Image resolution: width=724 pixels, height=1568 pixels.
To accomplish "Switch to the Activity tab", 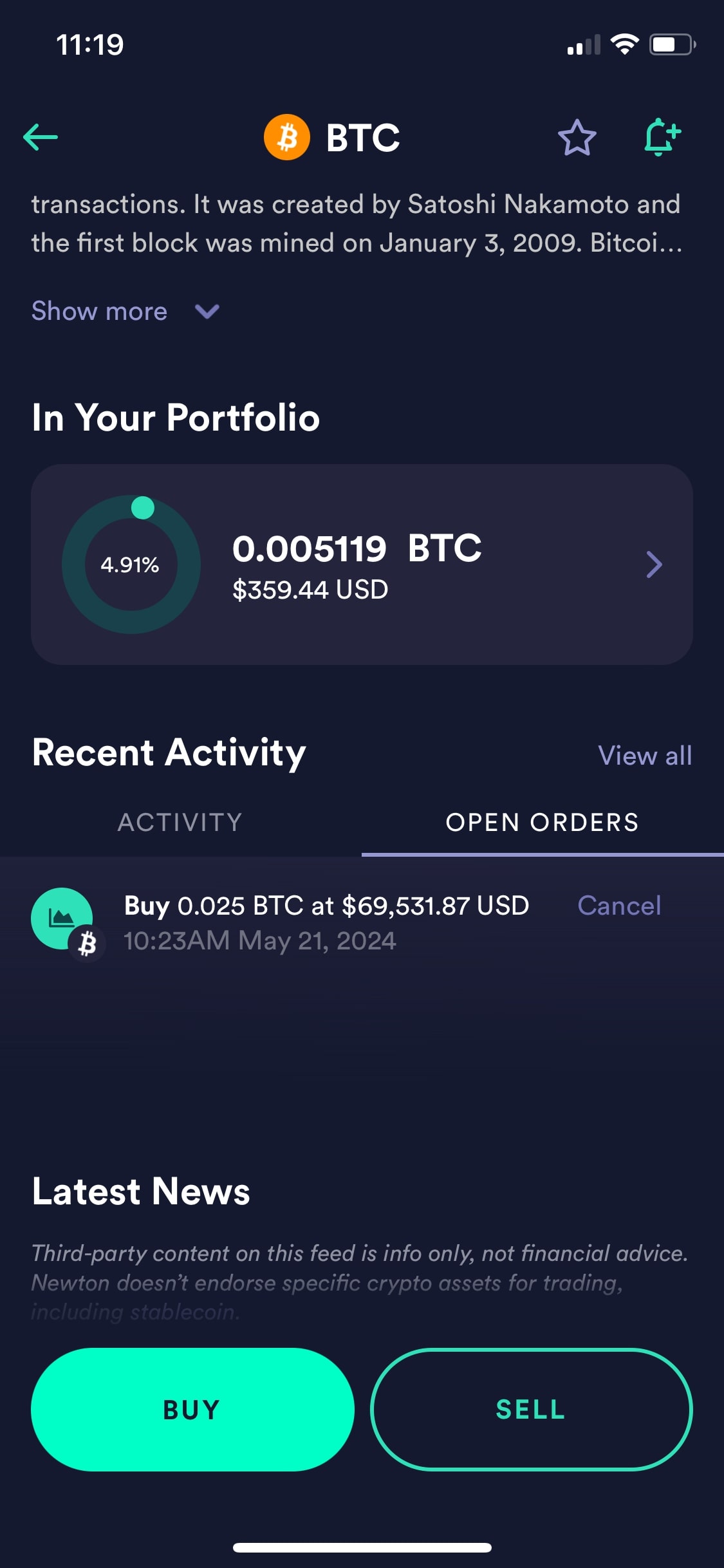I will pos(180,823).
